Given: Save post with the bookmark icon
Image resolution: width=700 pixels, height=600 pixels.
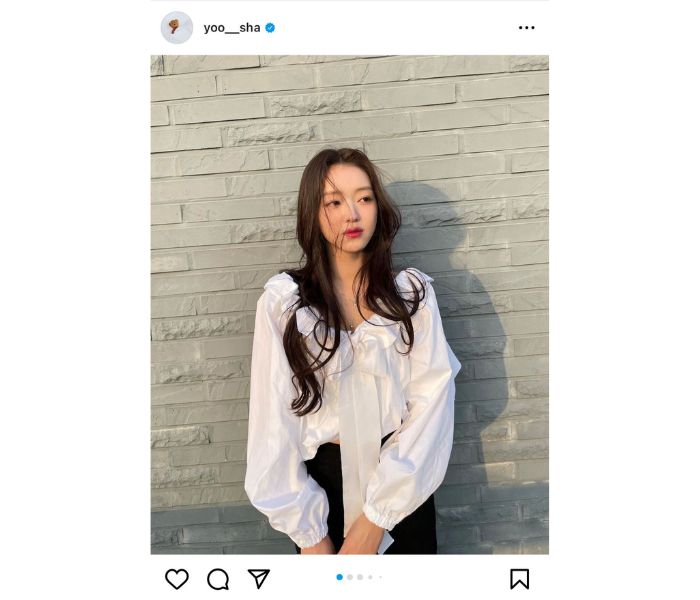Looking at the screenshot, I should pos(519,579).
